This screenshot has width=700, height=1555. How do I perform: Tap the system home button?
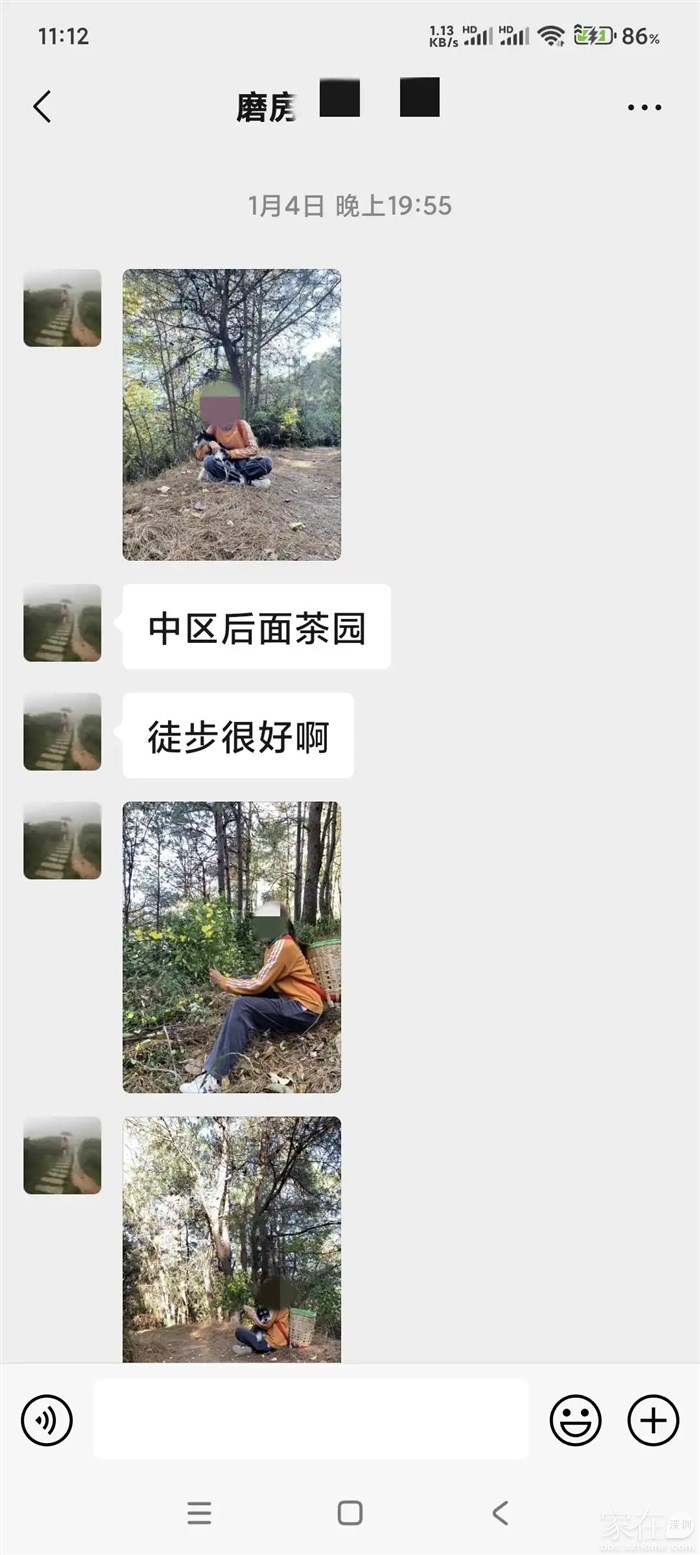click(350, 1512)
